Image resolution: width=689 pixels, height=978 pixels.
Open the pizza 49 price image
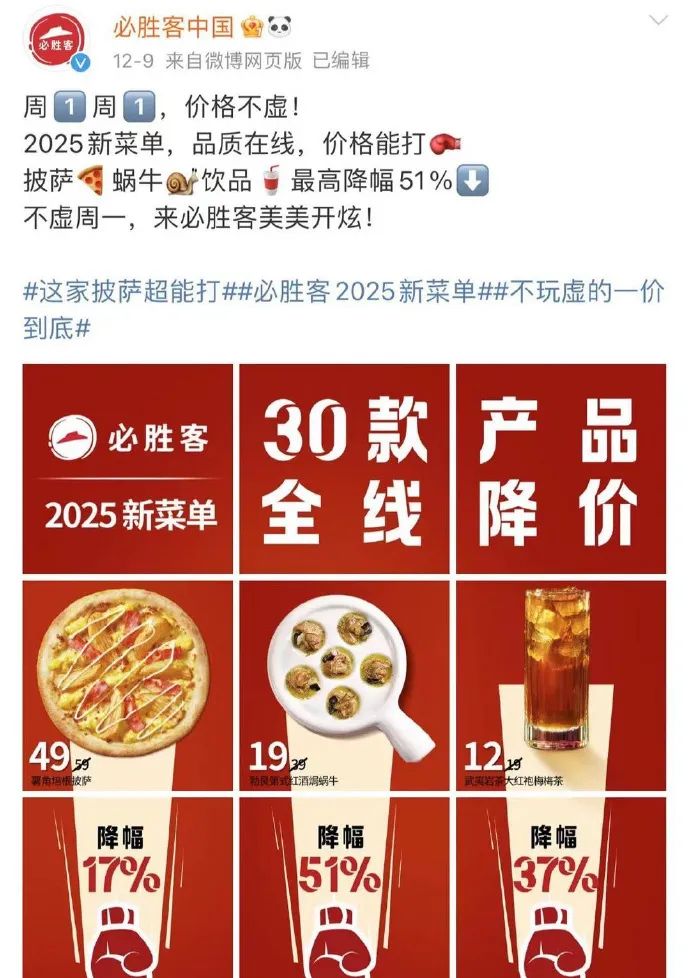[128, 686]
